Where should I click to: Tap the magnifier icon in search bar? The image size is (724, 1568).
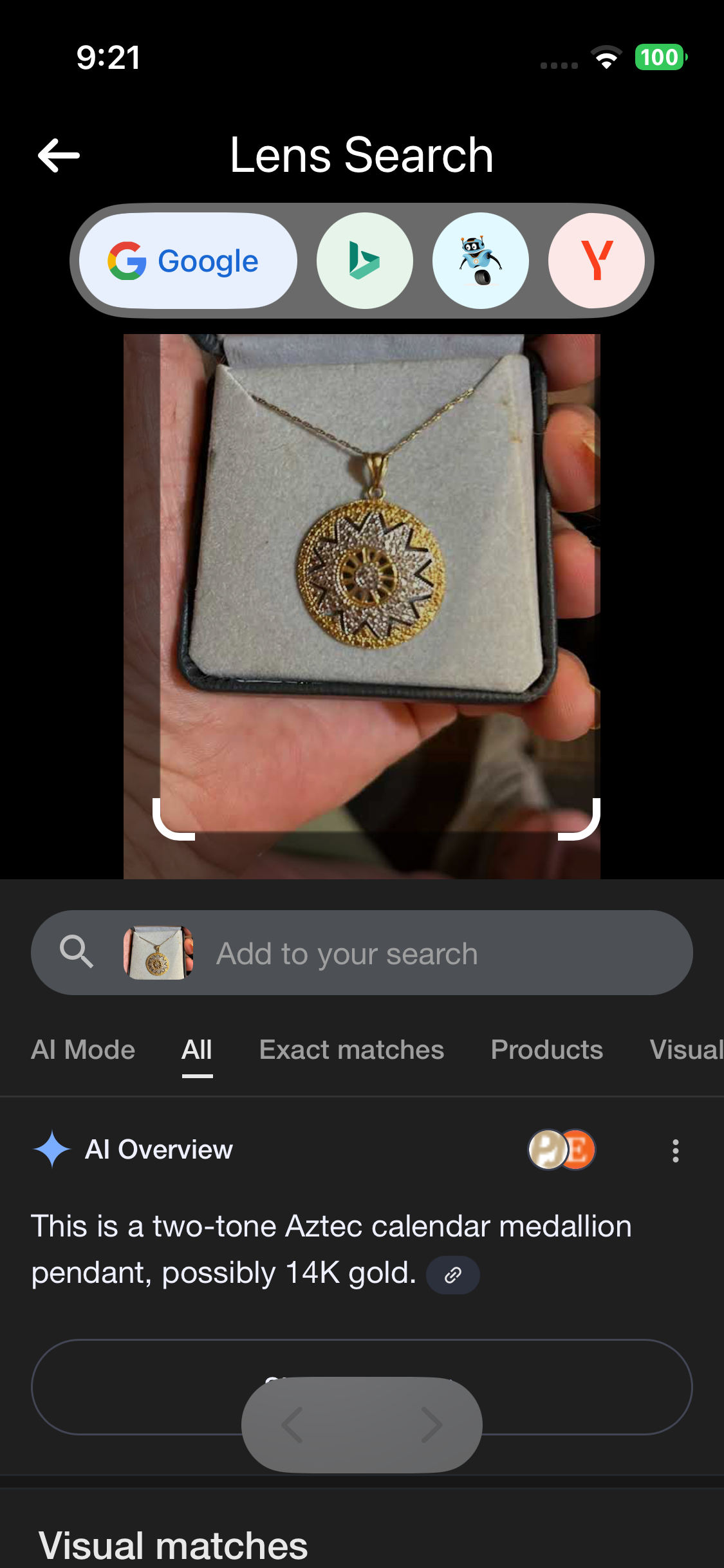tap(77, 951)
